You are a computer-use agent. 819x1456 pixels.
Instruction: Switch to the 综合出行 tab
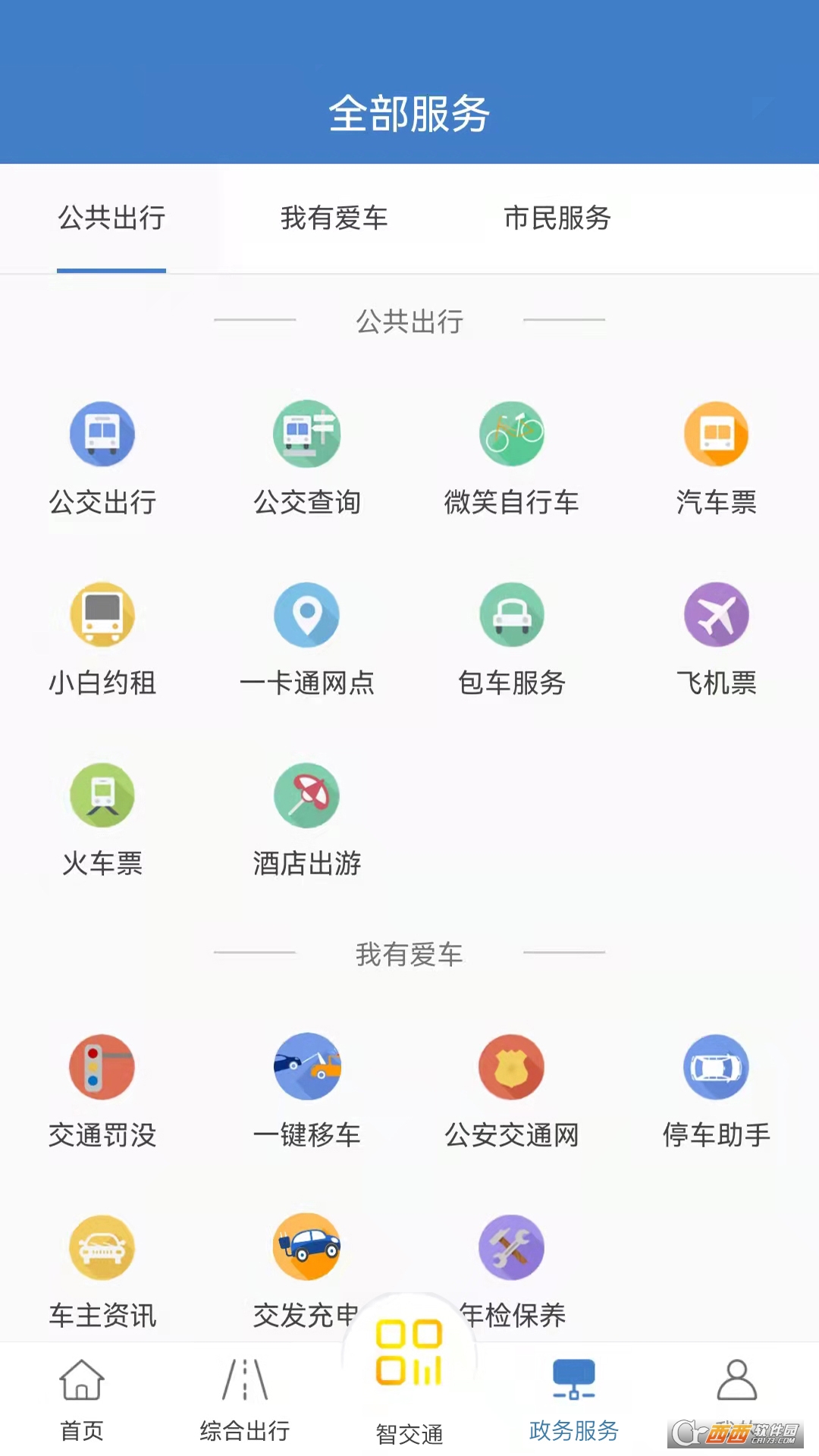245,1399
